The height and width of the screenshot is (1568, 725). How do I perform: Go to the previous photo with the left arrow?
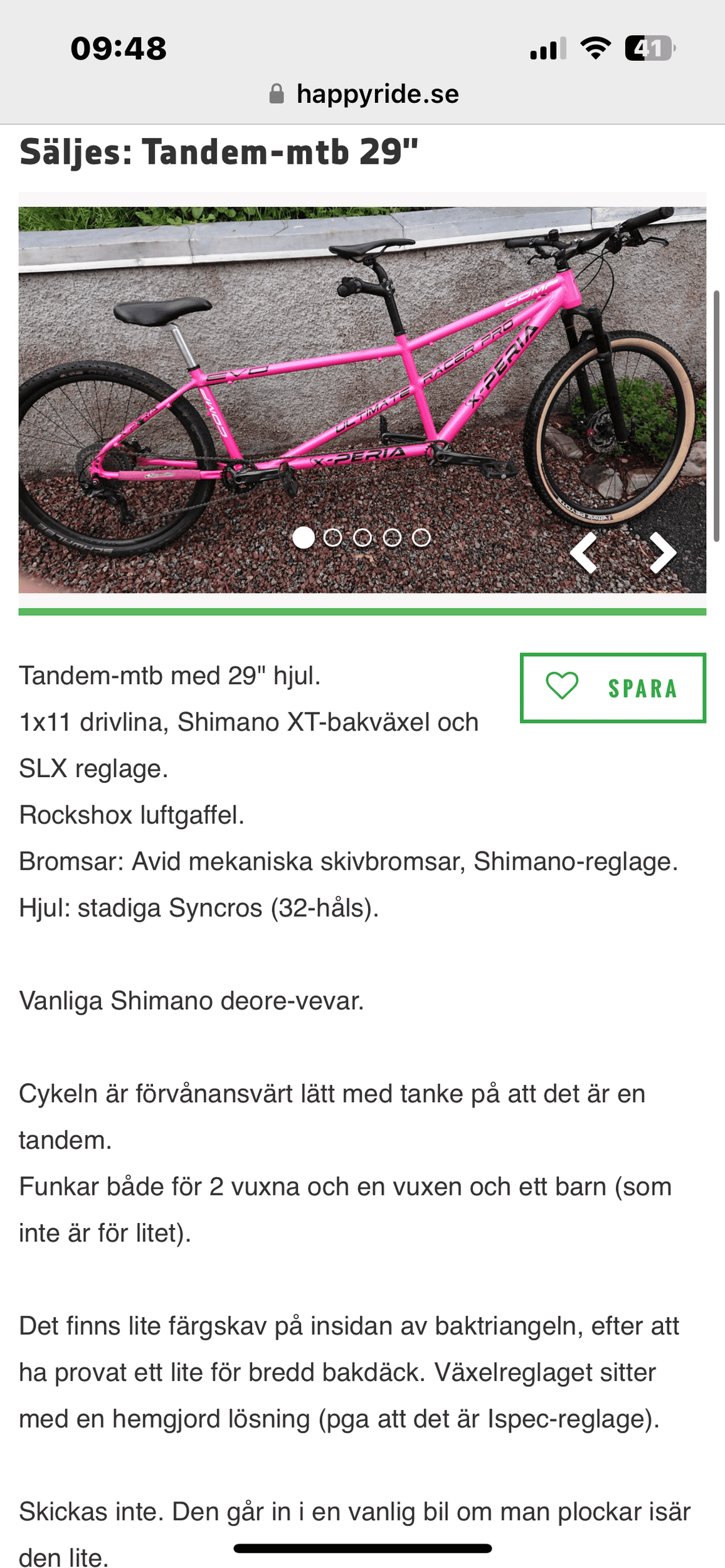click(x=584, y=553)
